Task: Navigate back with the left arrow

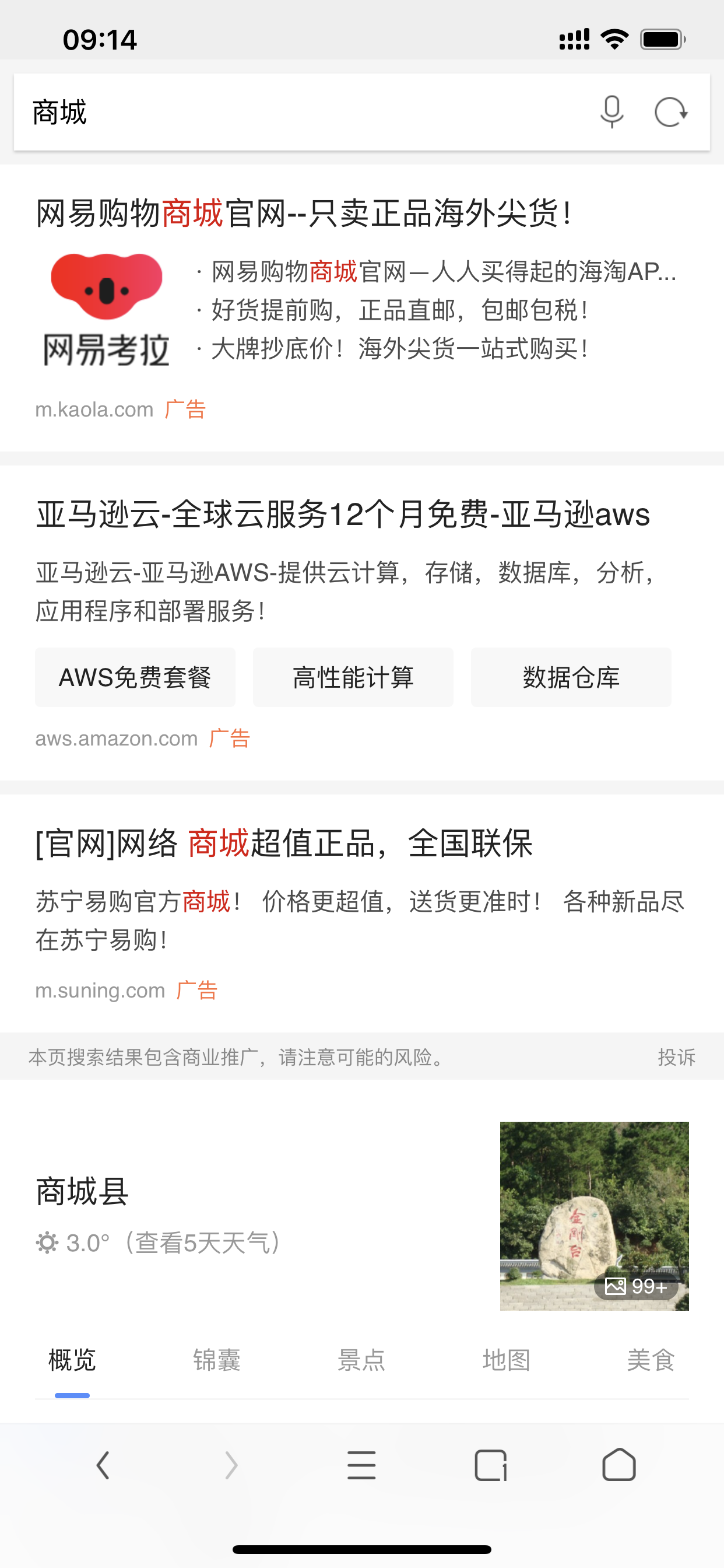Action: pos(102,1465)
